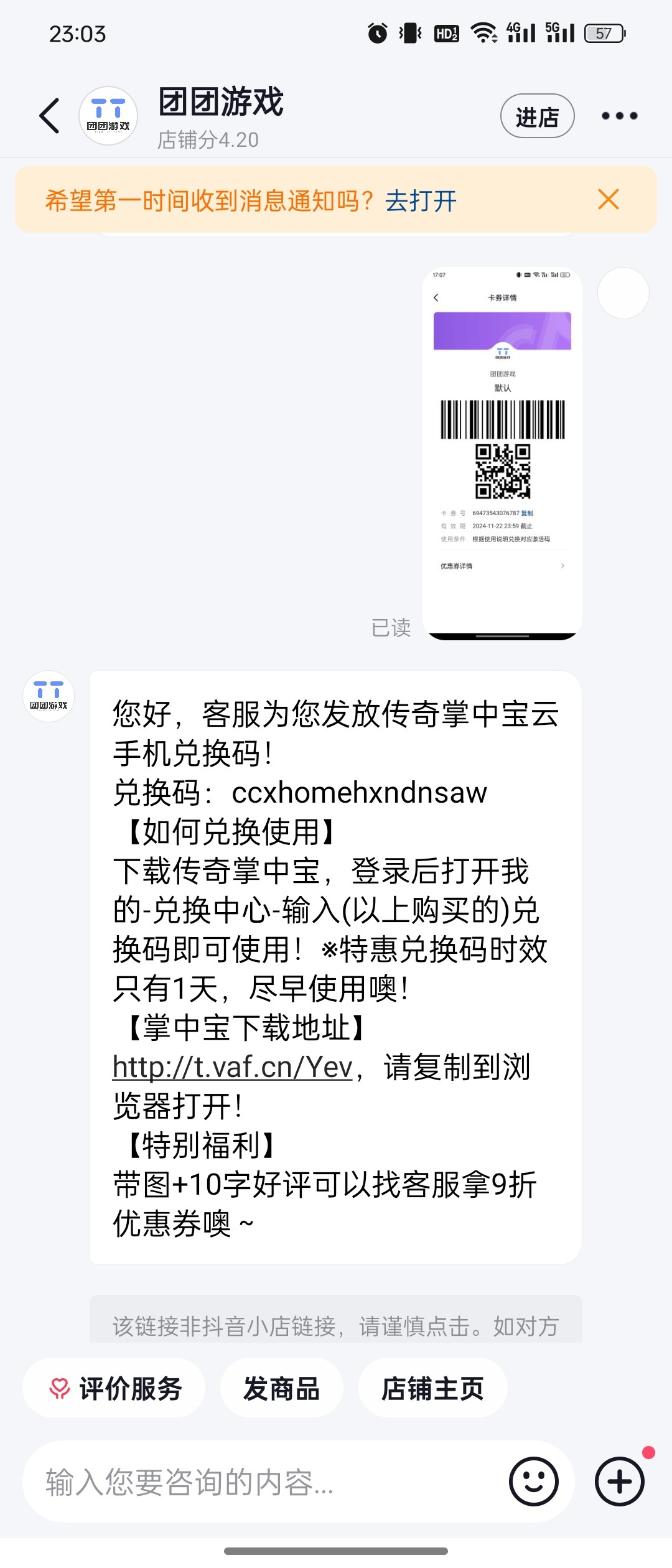The height and width of the screenshot is (1568, 672).
Task: Open the plus attachment menu
Action: 619,1482
